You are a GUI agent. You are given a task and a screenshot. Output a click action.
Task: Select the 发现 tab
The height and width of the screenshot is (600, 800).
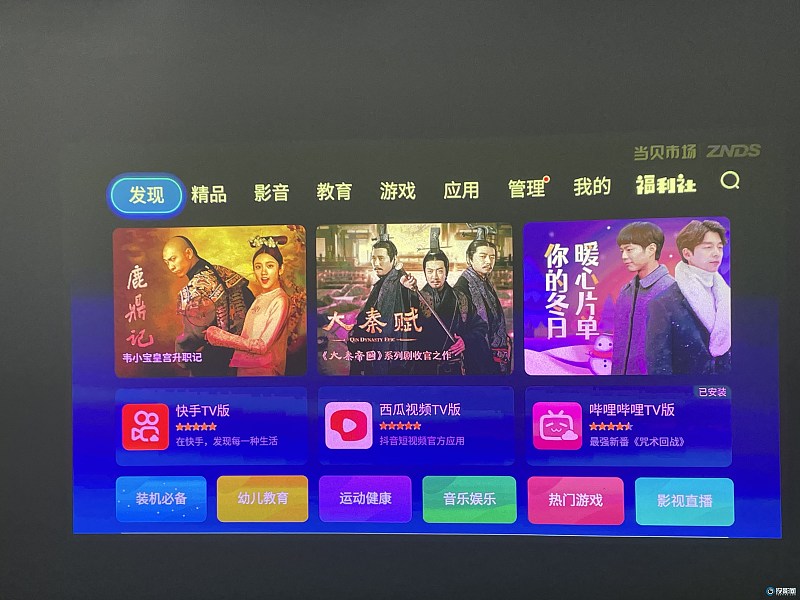click(146, 195)
